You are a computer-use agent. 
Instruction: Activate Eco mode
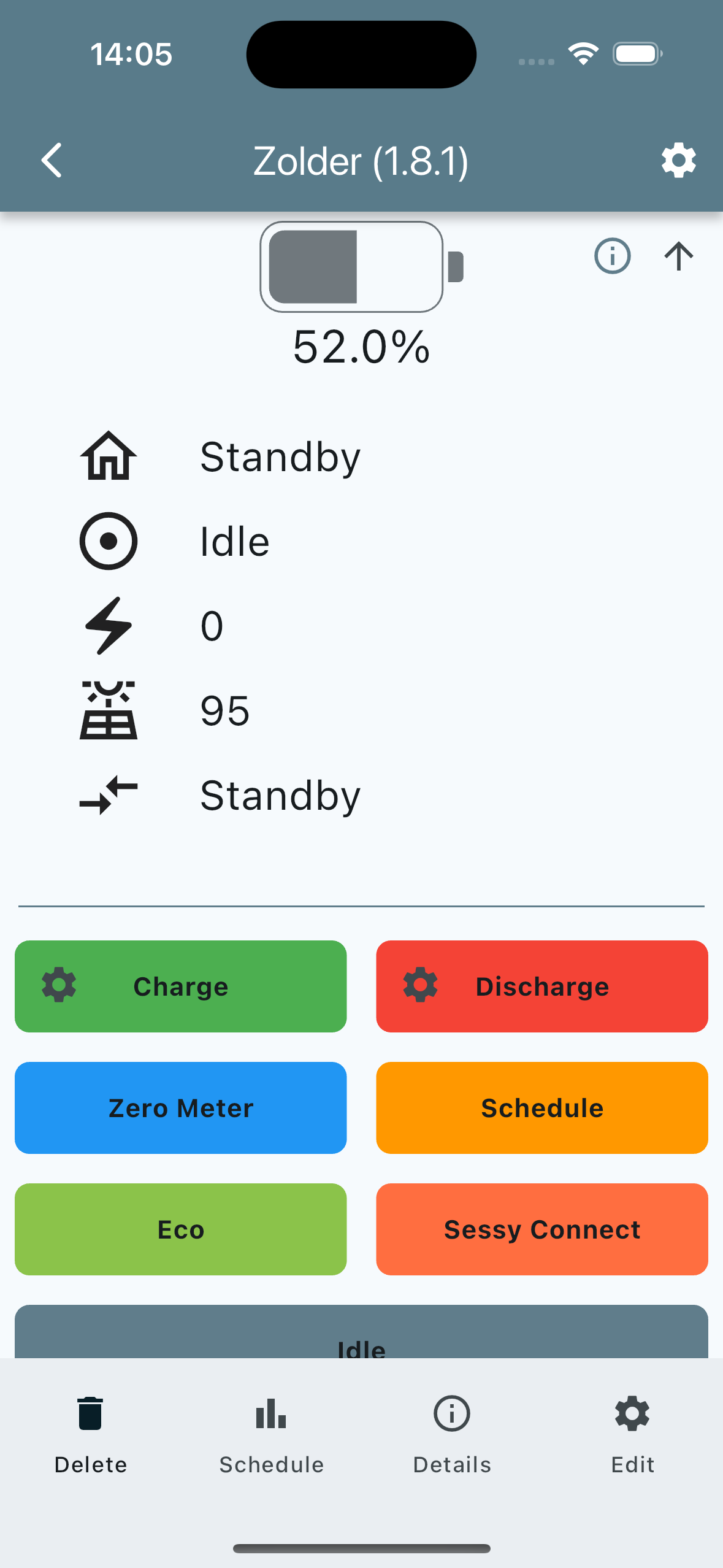(x=180, y=1229)
